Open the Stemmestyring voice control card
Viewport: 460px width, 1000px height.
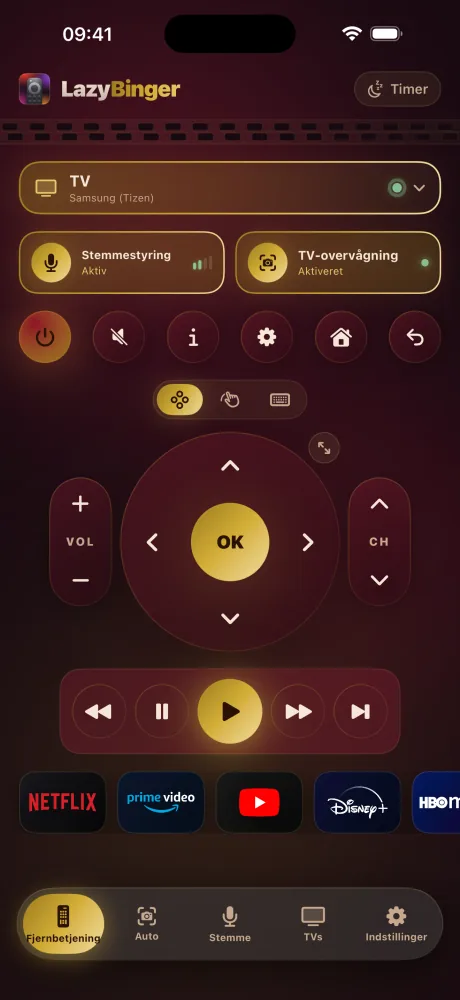point(122,262)
